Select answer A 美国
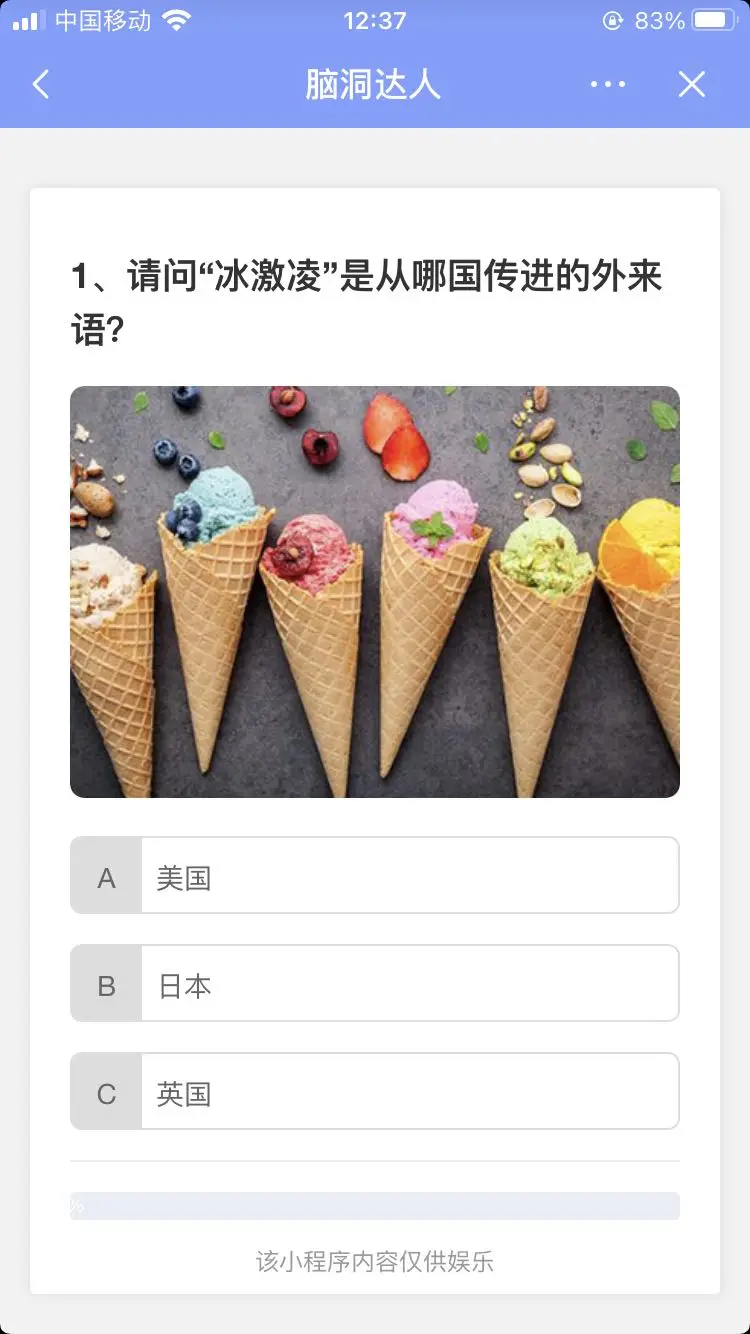The image size is (750, 1334). click(x=375, y=876)
